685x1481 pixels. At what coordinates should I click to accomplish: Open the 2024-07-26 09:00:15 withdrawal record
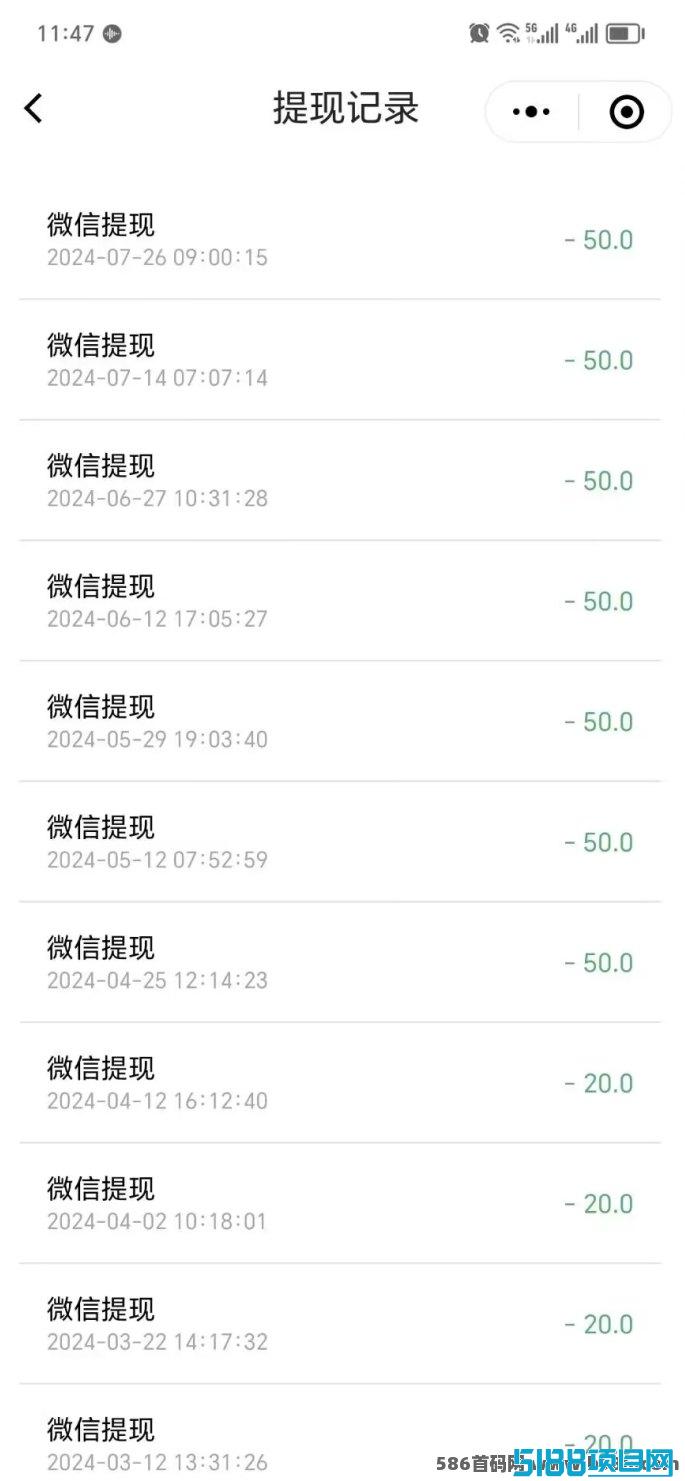(340, 239)
